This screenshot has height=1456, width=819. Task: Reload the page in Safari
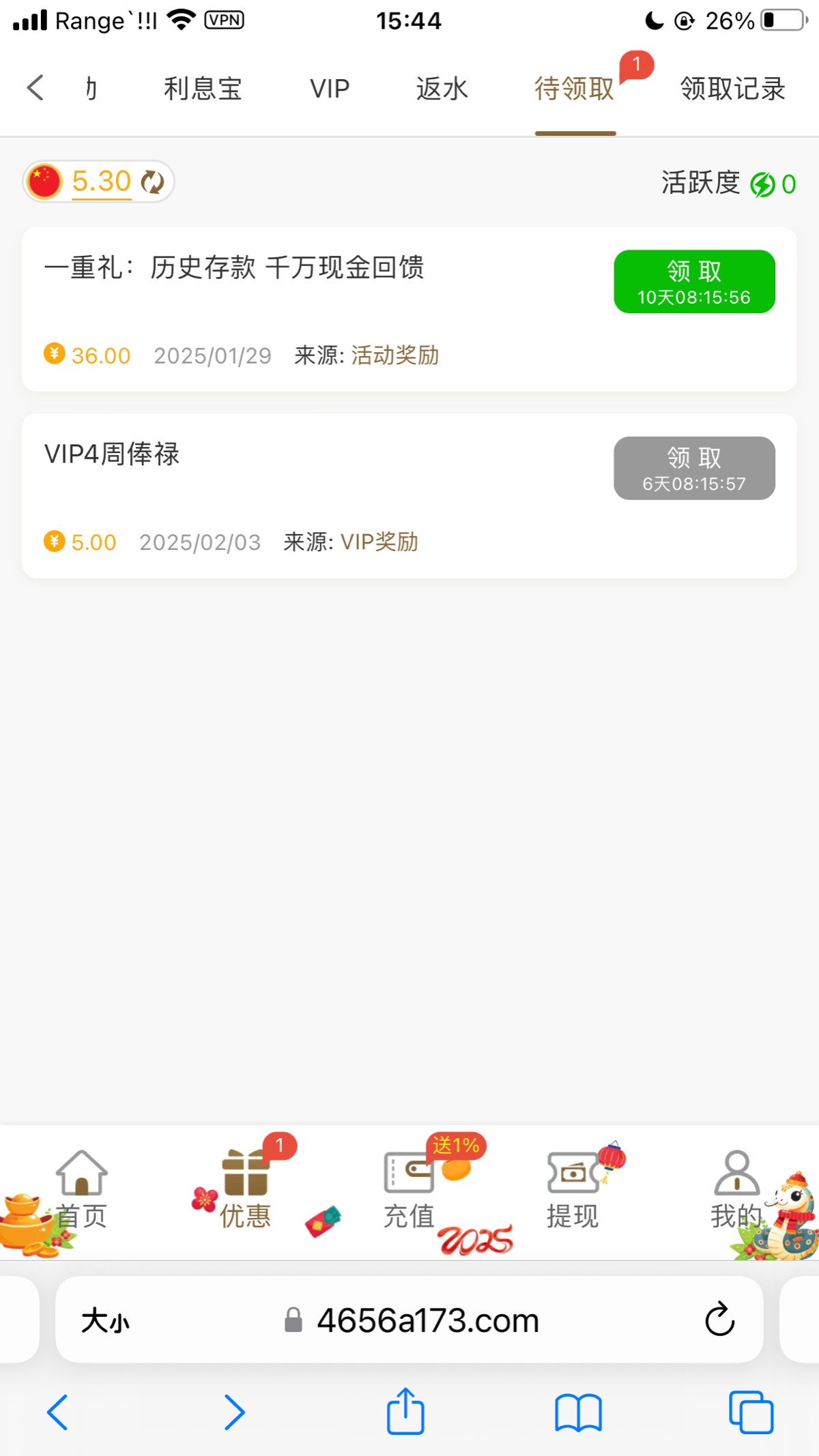point(719,1320)
